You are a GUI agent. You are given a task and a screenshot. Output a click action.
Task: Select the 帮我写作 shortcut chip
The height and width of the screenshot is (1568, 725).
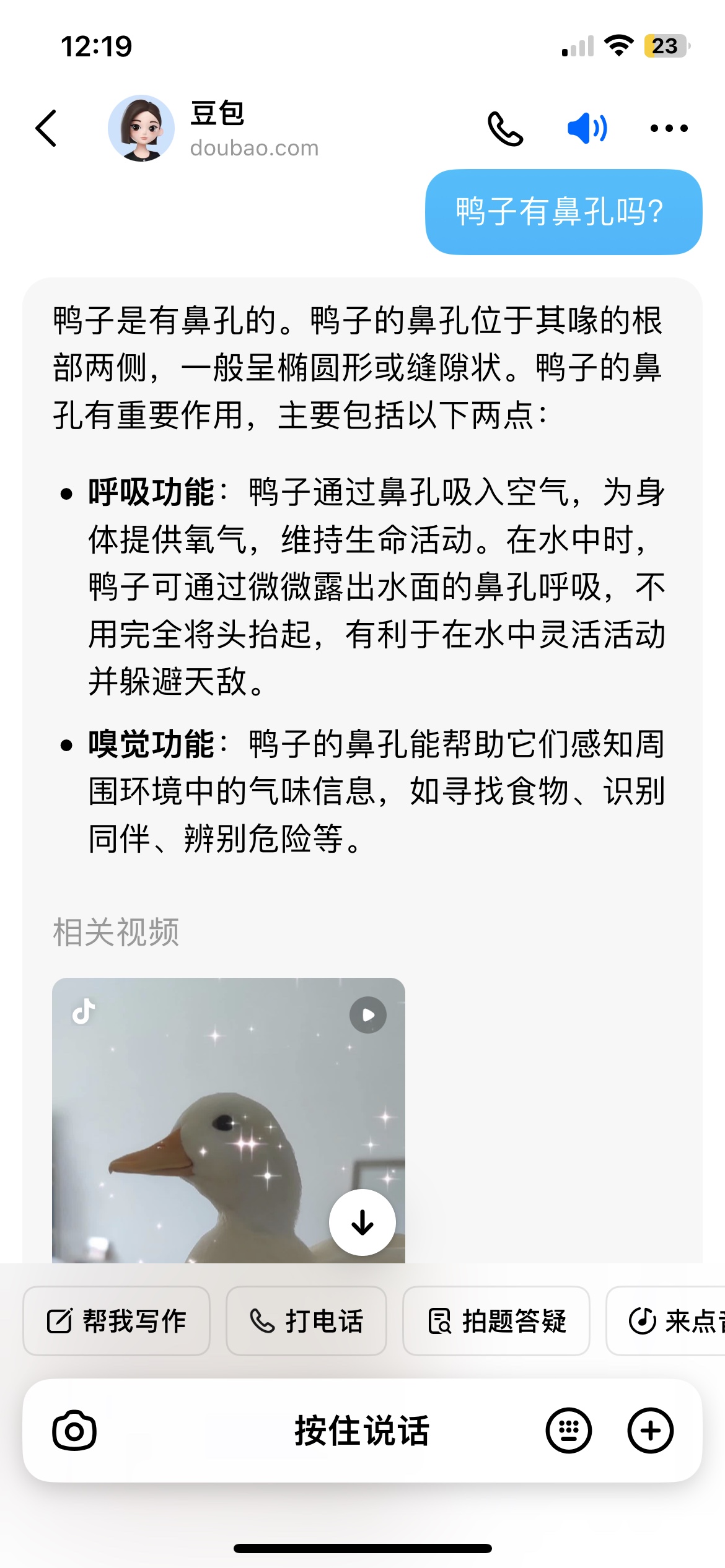(x=116, y=1321)
